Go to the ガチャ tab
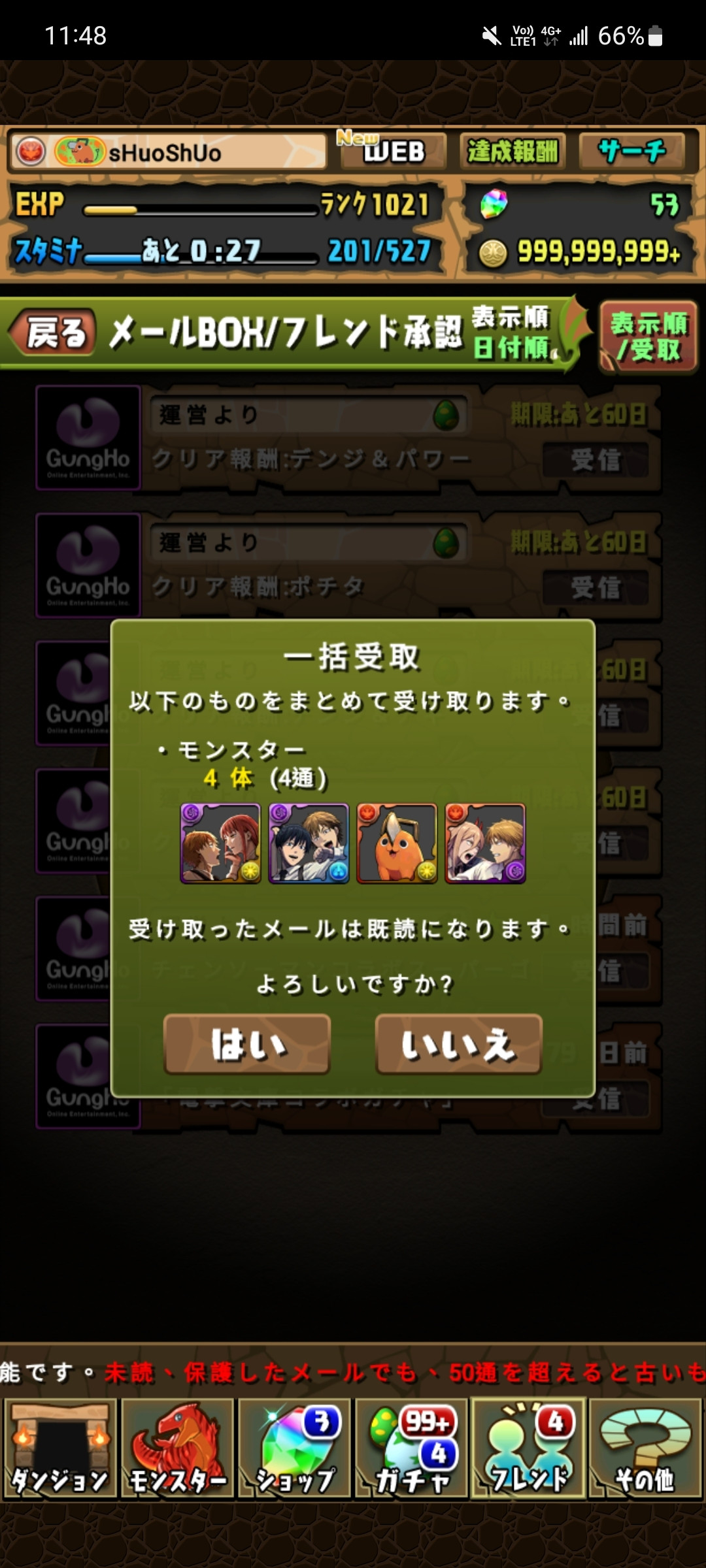The height and width of the screenshot is (1568, 706). [x=412, y=1448]
